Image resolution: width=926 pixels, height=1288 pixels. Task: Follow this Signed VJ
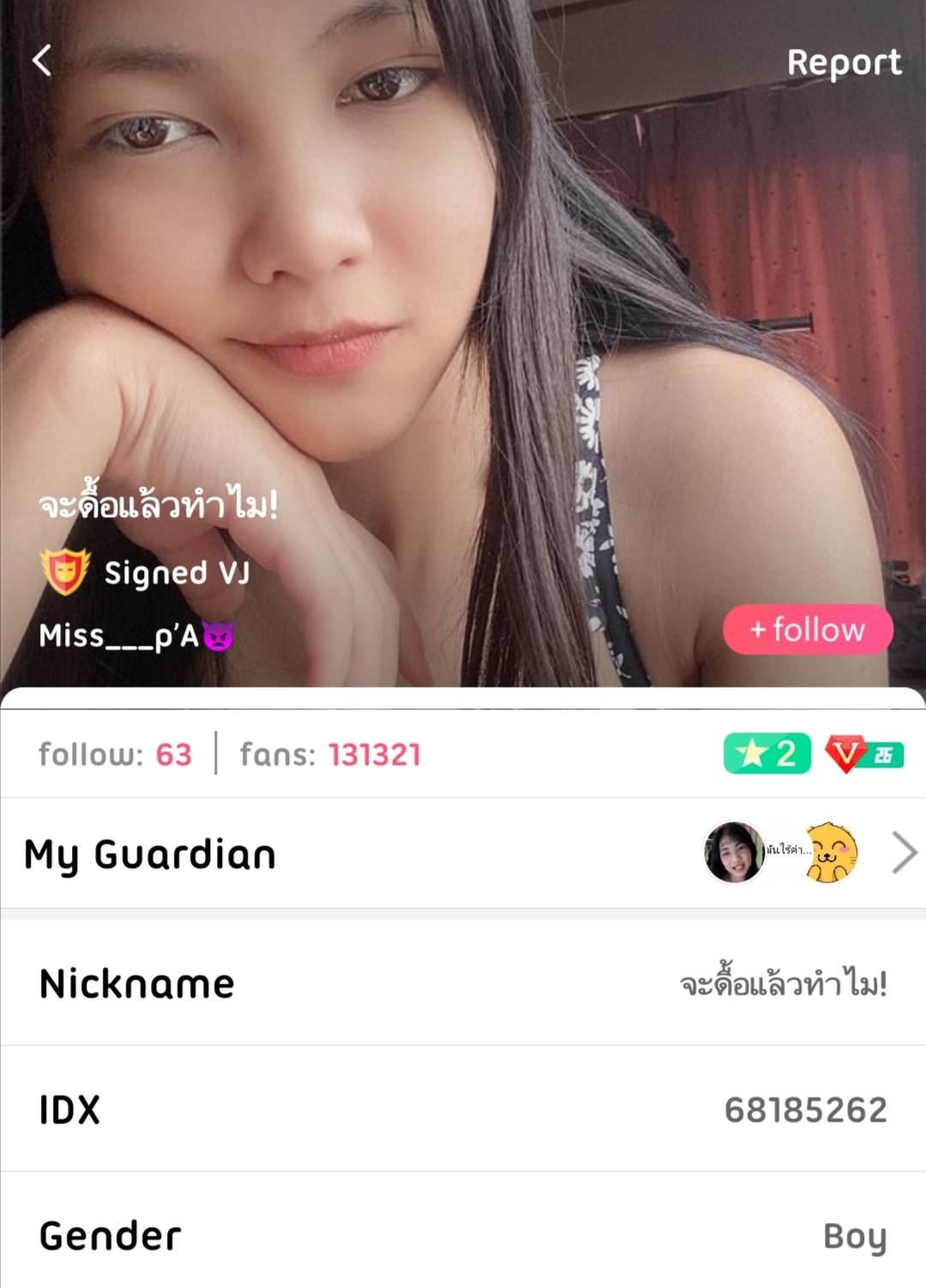[808, 629]
